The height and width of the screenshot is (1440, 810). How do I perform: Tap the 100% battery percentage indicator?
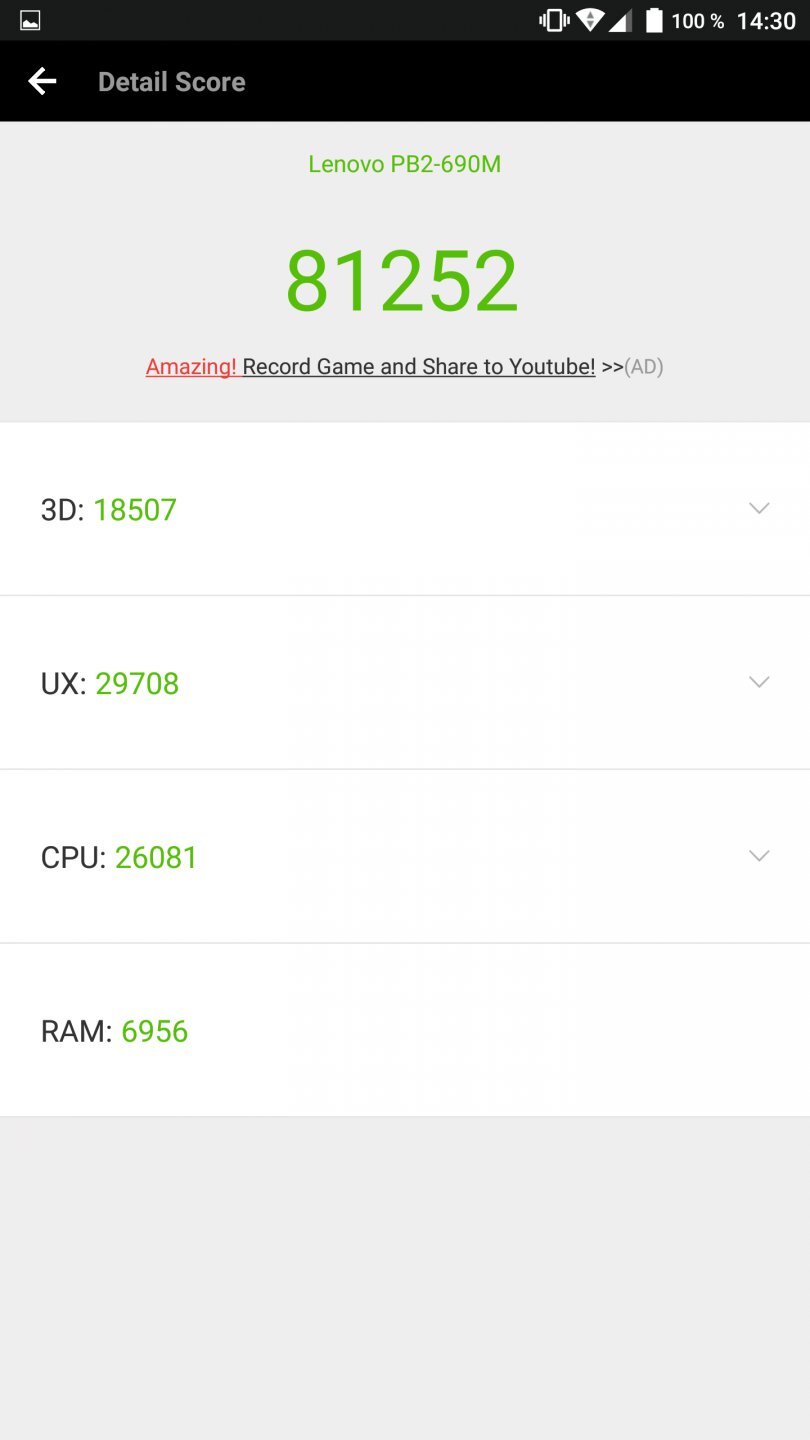[x=698, y=19]
